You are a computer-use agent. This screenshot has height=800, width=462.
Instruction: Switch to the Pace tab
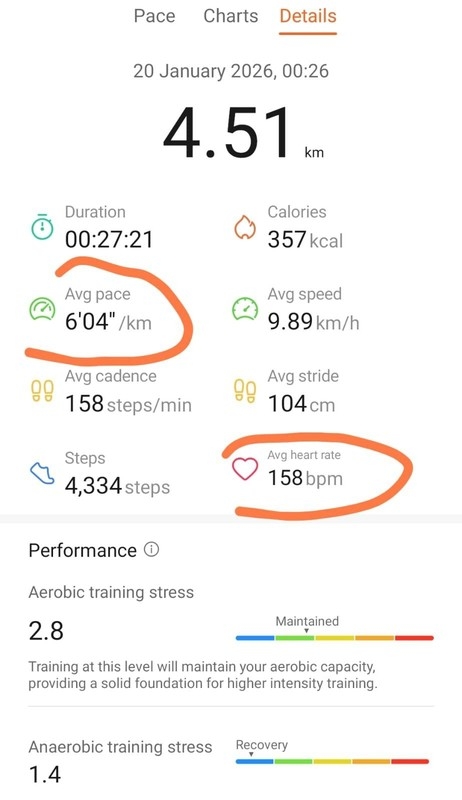tap(155, 16)
